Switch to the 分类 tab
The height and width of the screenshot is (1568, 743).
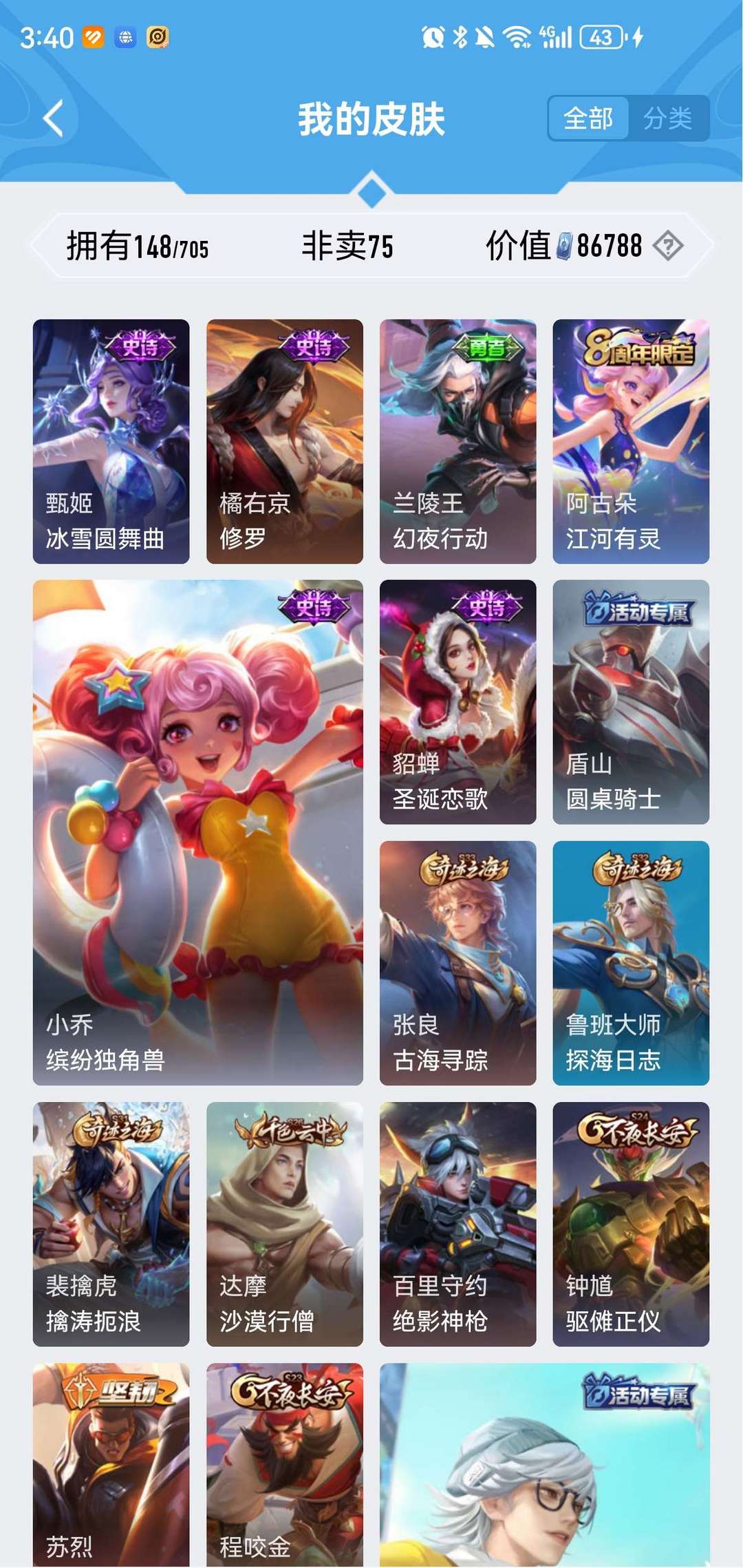(667, 118)
